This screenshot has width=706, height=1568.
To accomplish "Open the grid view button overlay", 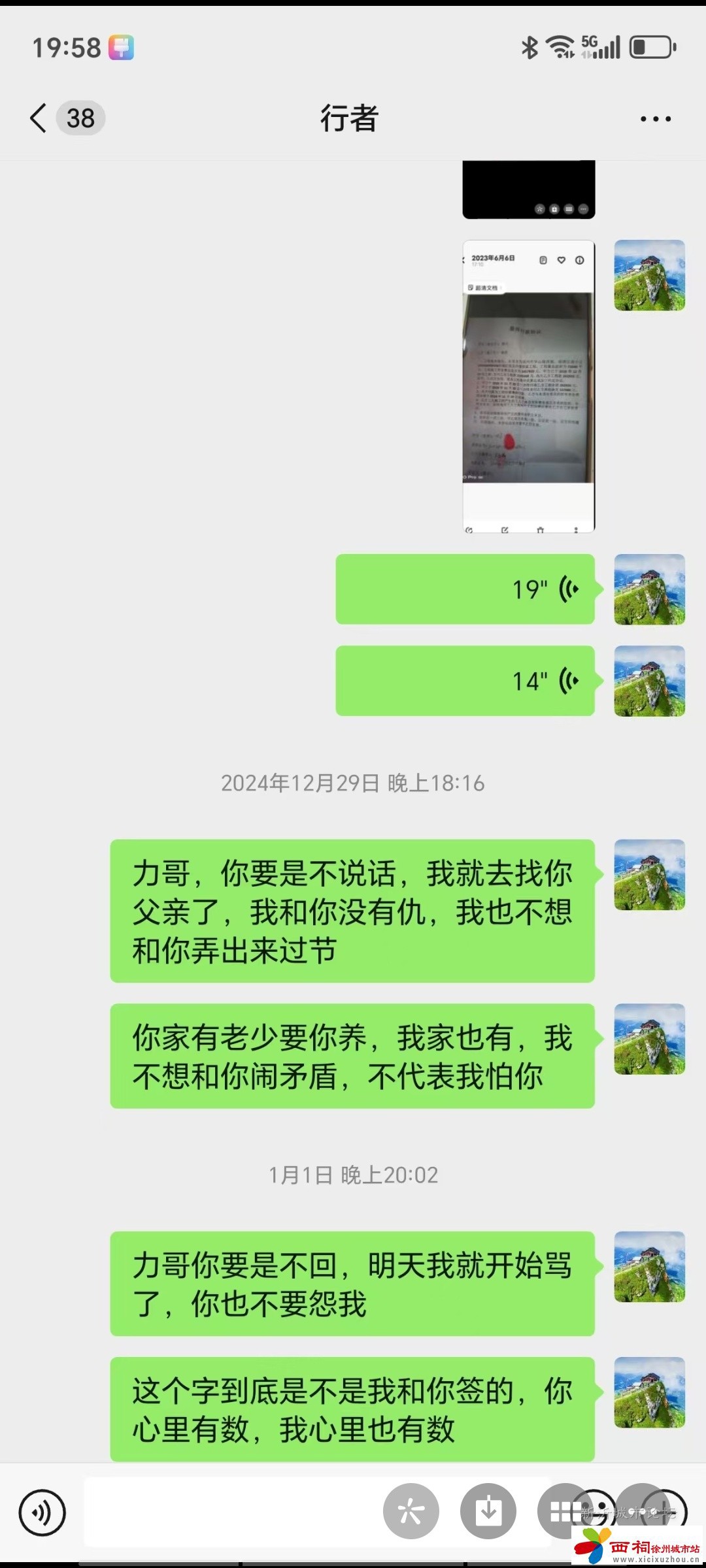I will [x=563, y=1511].
